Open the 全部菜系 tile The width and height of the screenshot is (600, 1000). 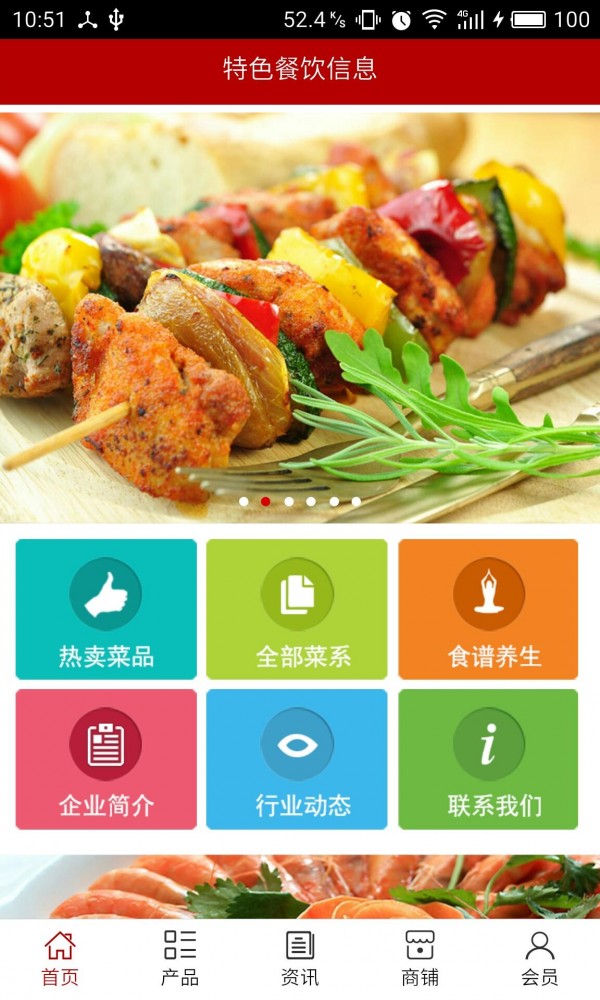click(x=297, y=609)
